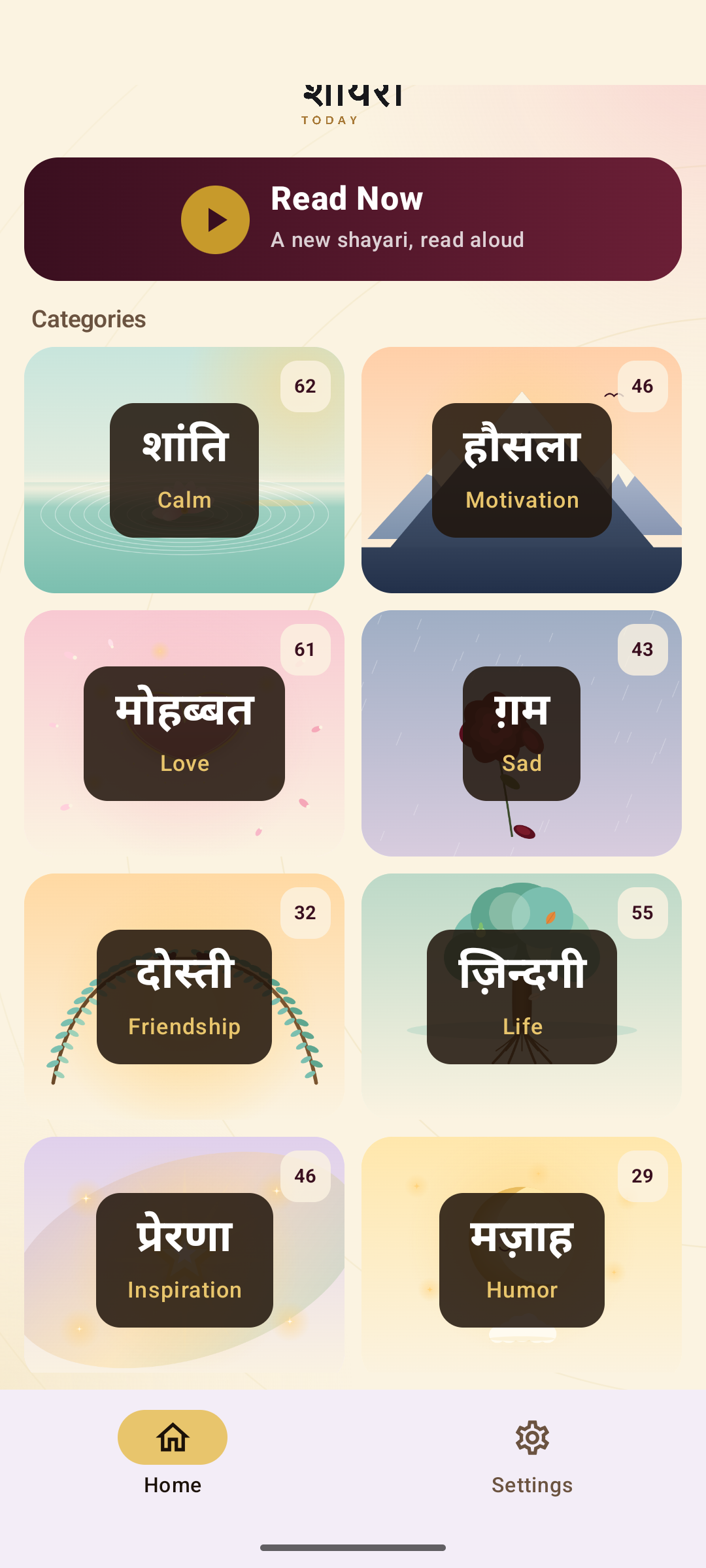Open the Calm (शांति) category card
Image resolution: width=706 pixels, height=1568 pixels.
click(x=184, y=468)
